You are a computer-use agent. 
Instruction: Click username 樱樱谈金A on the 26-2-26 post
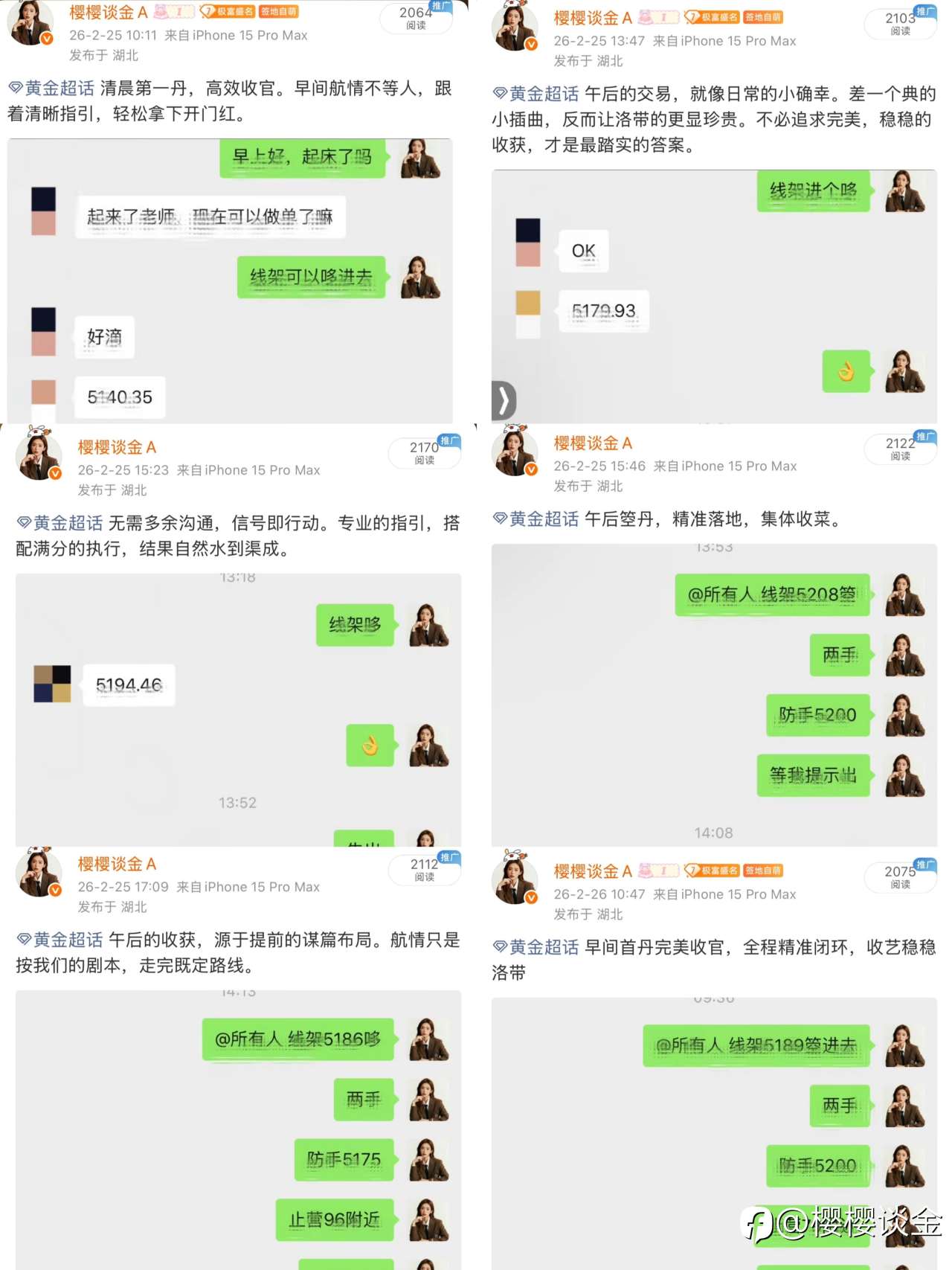click(x=593, y=871)
